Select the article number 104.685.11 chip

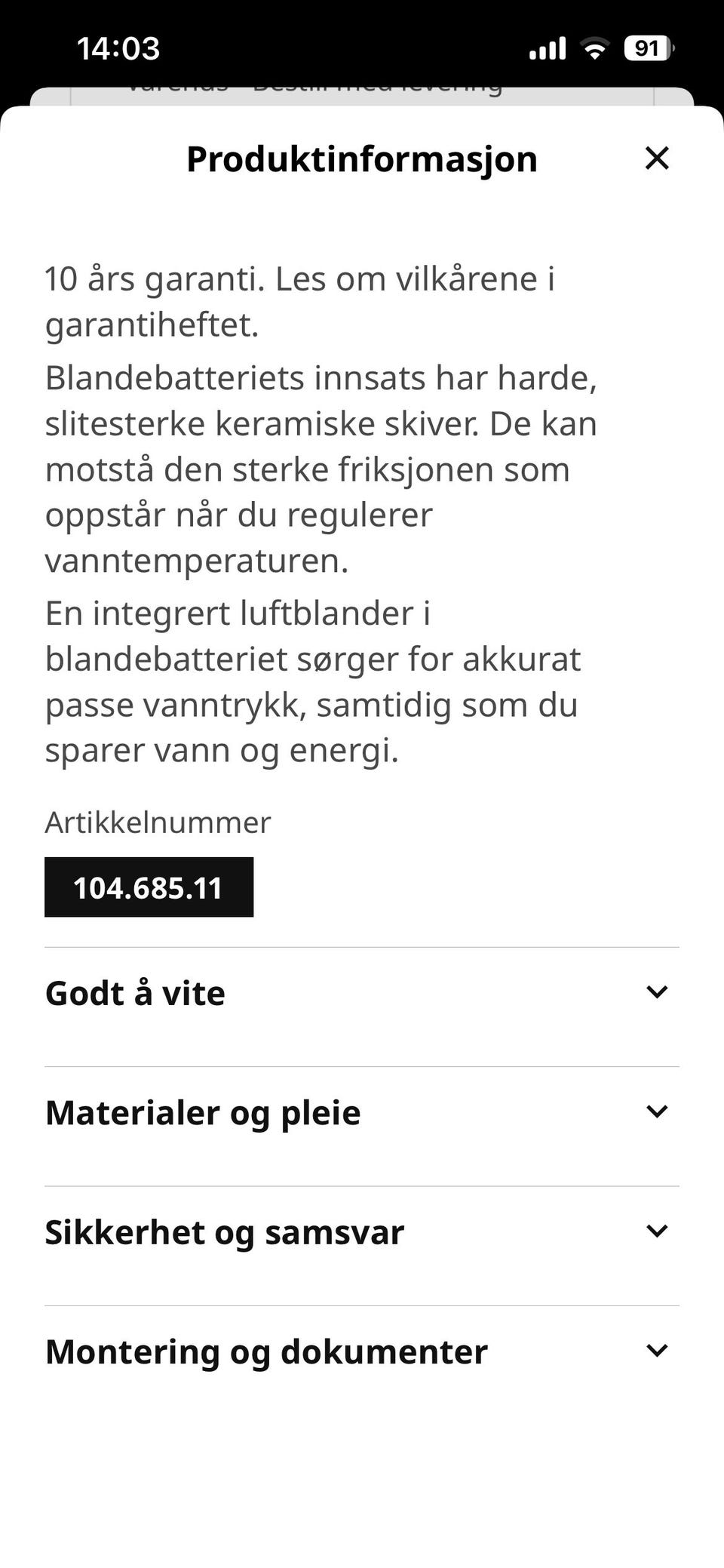tap(149, 888)
